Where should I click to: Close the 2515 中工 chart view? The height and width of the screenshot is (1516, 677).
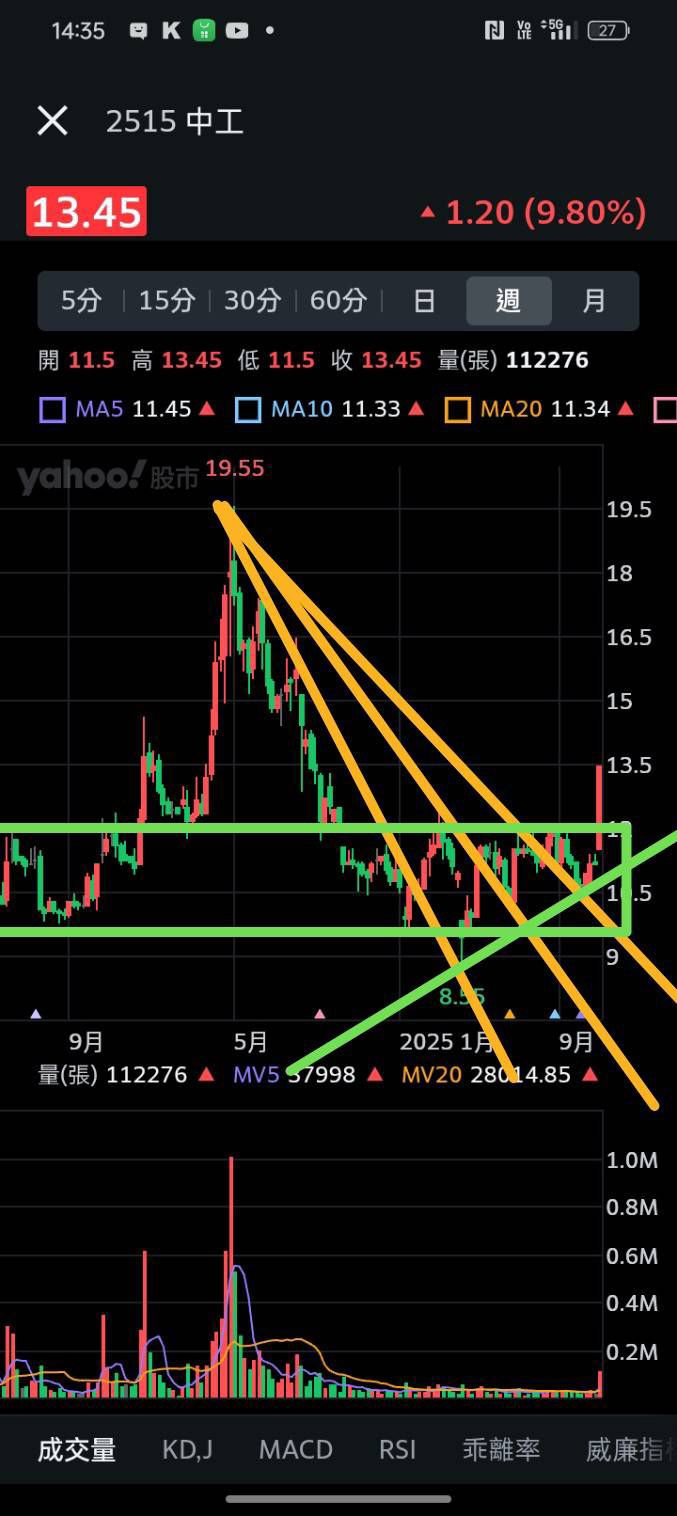pyautogui.click(x=52, y=121)
